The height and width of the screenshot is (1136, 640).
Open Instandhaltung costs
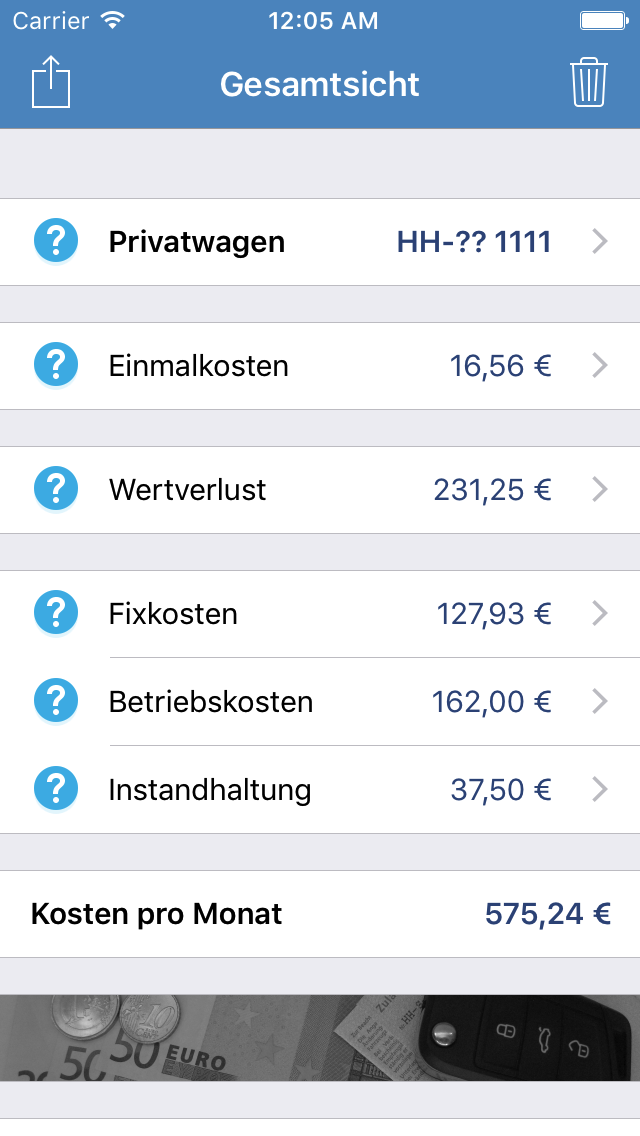coord(320,789)
